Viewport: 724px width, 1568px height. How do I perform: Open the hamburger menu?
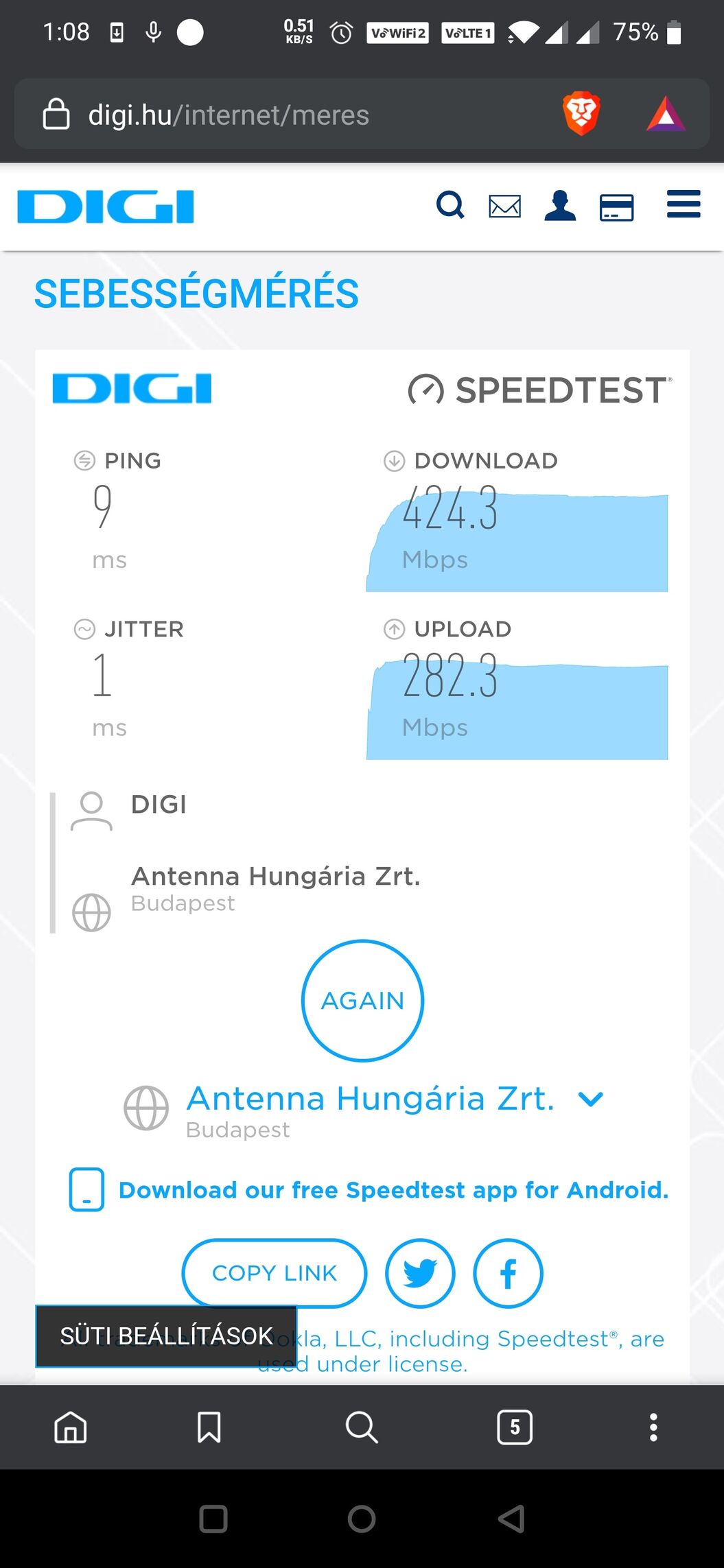(684, 204)
